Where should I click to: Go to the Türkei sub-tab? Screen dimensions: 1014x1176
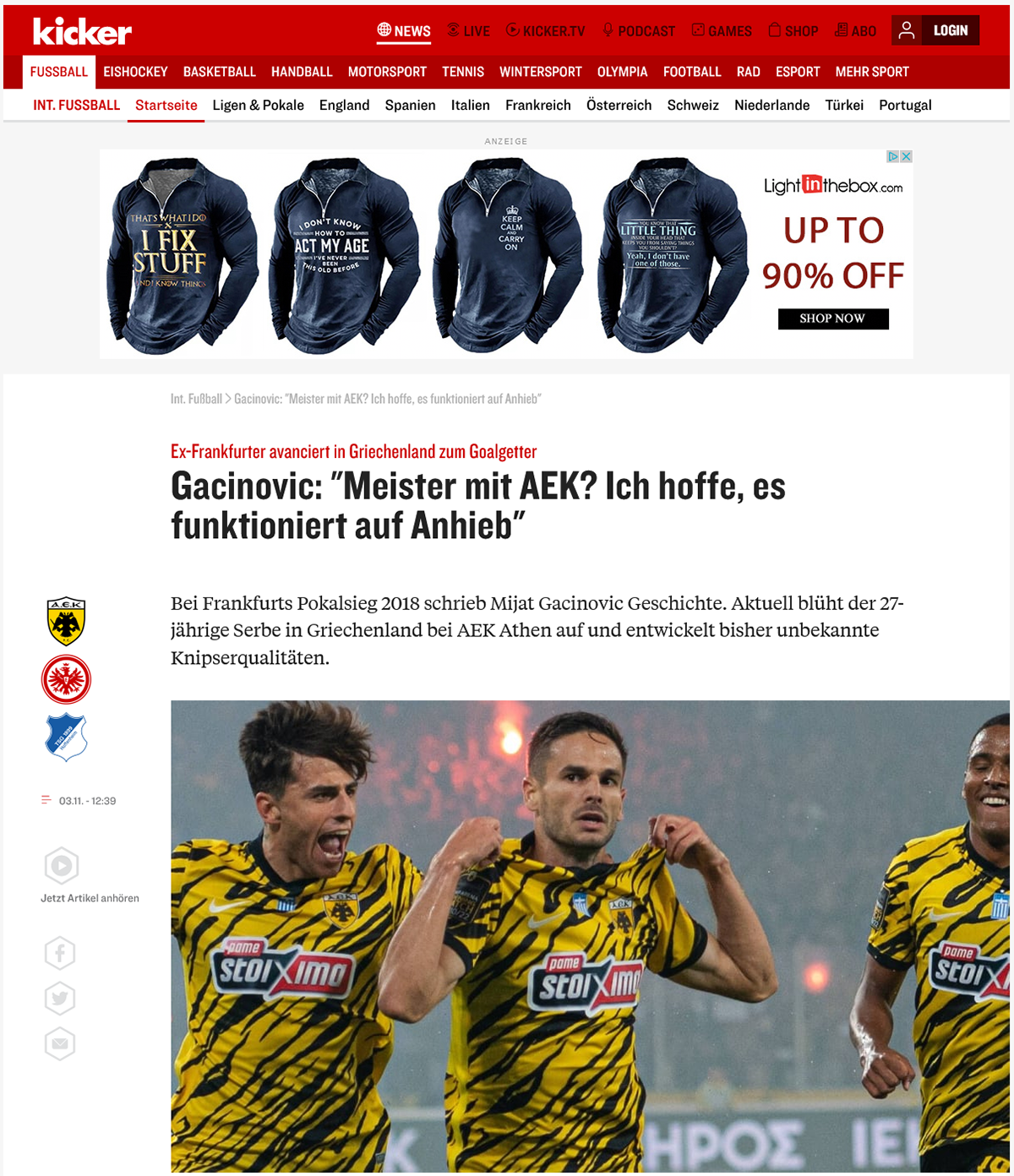[844, 105]
